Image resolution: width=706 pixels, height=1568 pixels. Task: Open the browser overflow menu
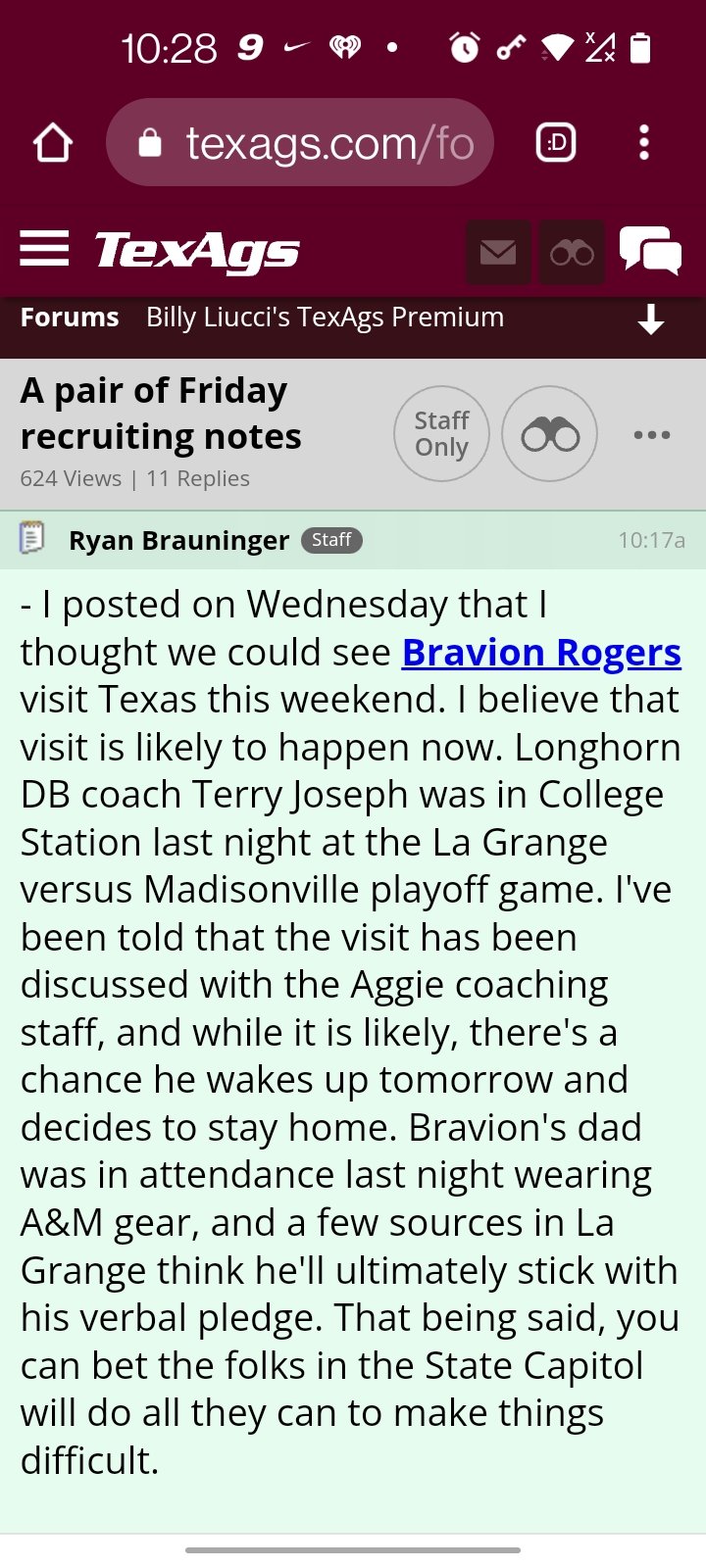643,143
